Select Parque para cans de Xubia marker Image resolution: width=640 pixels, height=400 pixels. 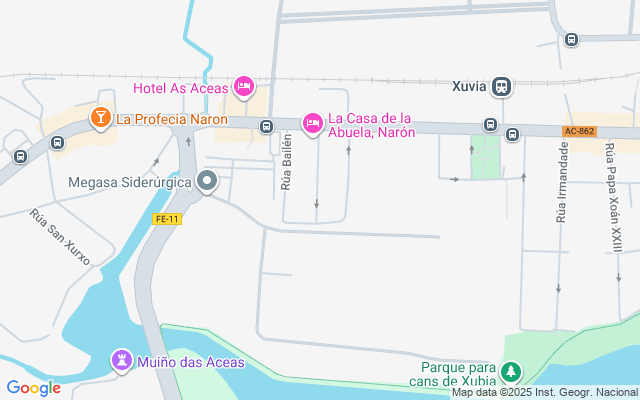(x=511, y=372)
